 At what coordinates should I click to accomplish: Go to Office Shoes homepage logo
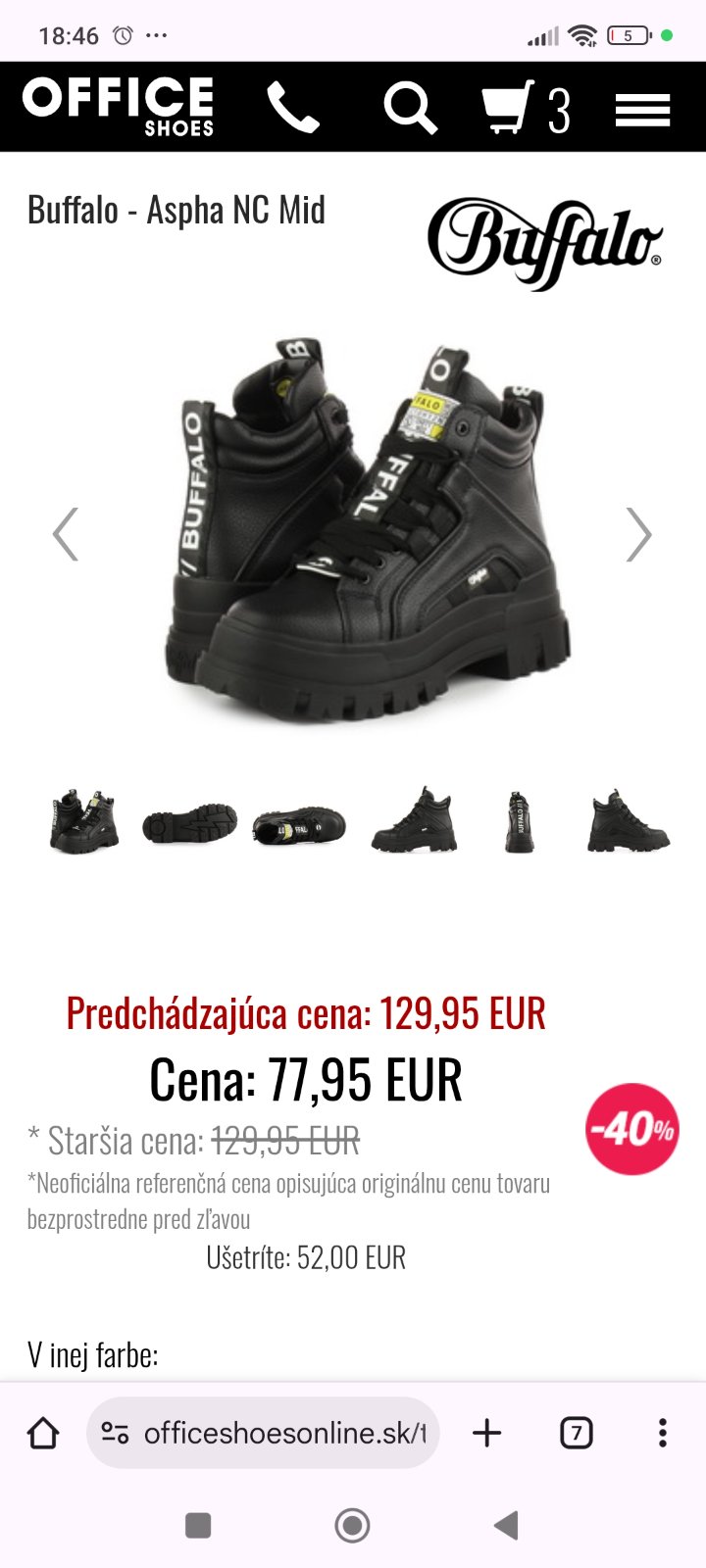(119, 106)
